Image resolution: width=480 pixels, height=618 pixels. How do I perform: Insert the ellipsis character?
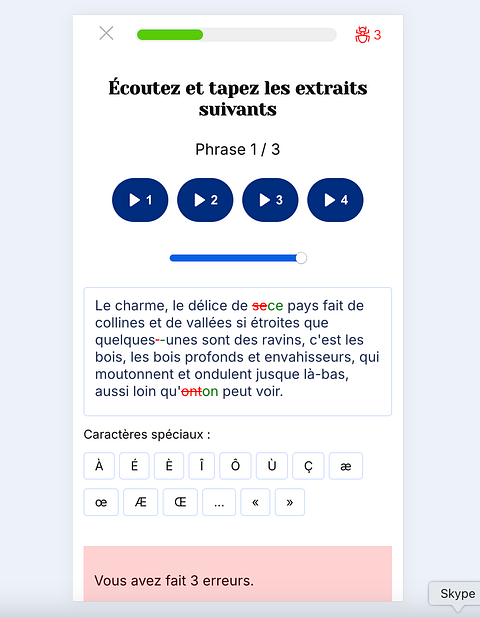coord(219,502)
